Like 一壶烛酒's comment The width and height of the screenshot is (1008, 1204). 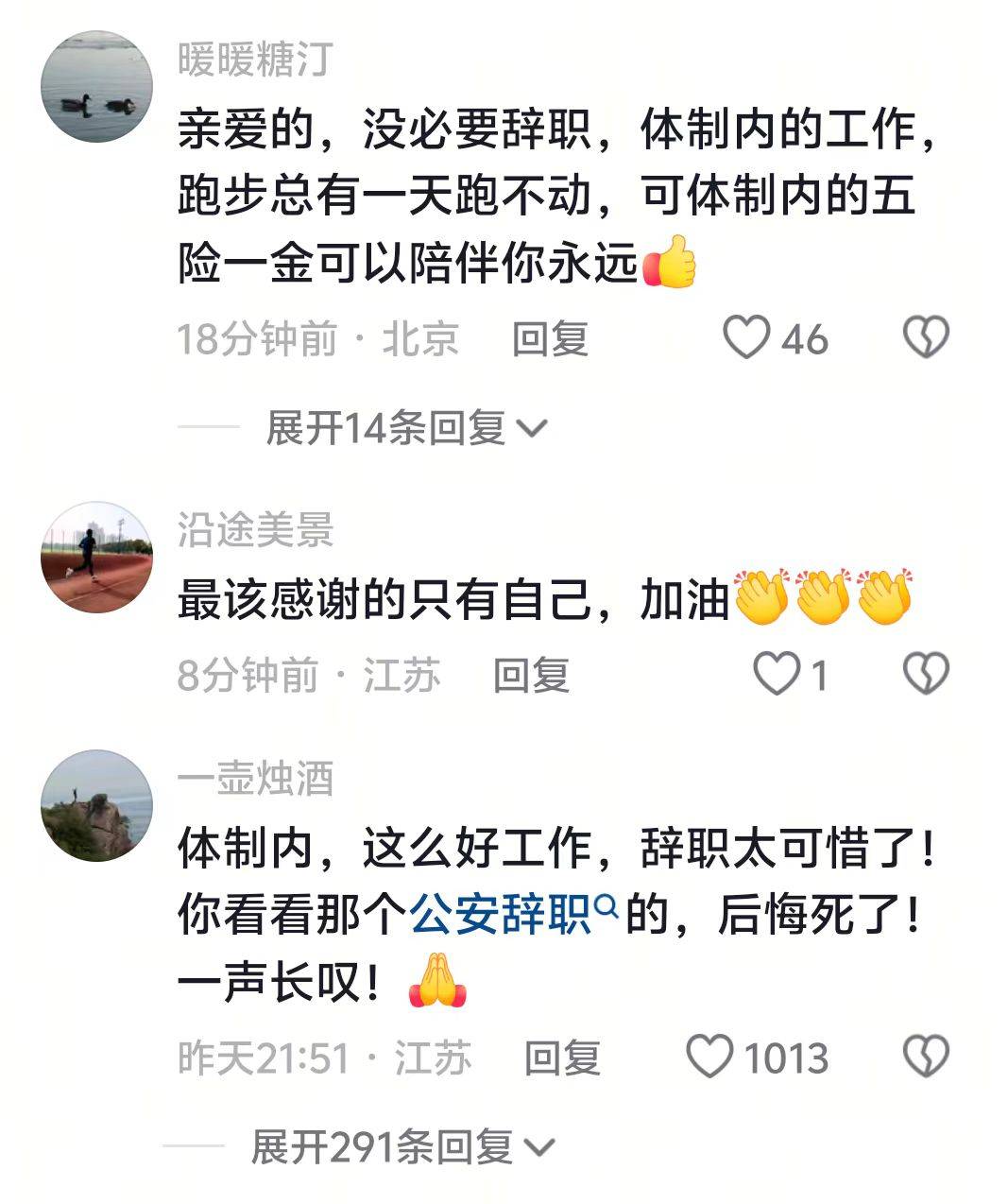coord(709,1057)
